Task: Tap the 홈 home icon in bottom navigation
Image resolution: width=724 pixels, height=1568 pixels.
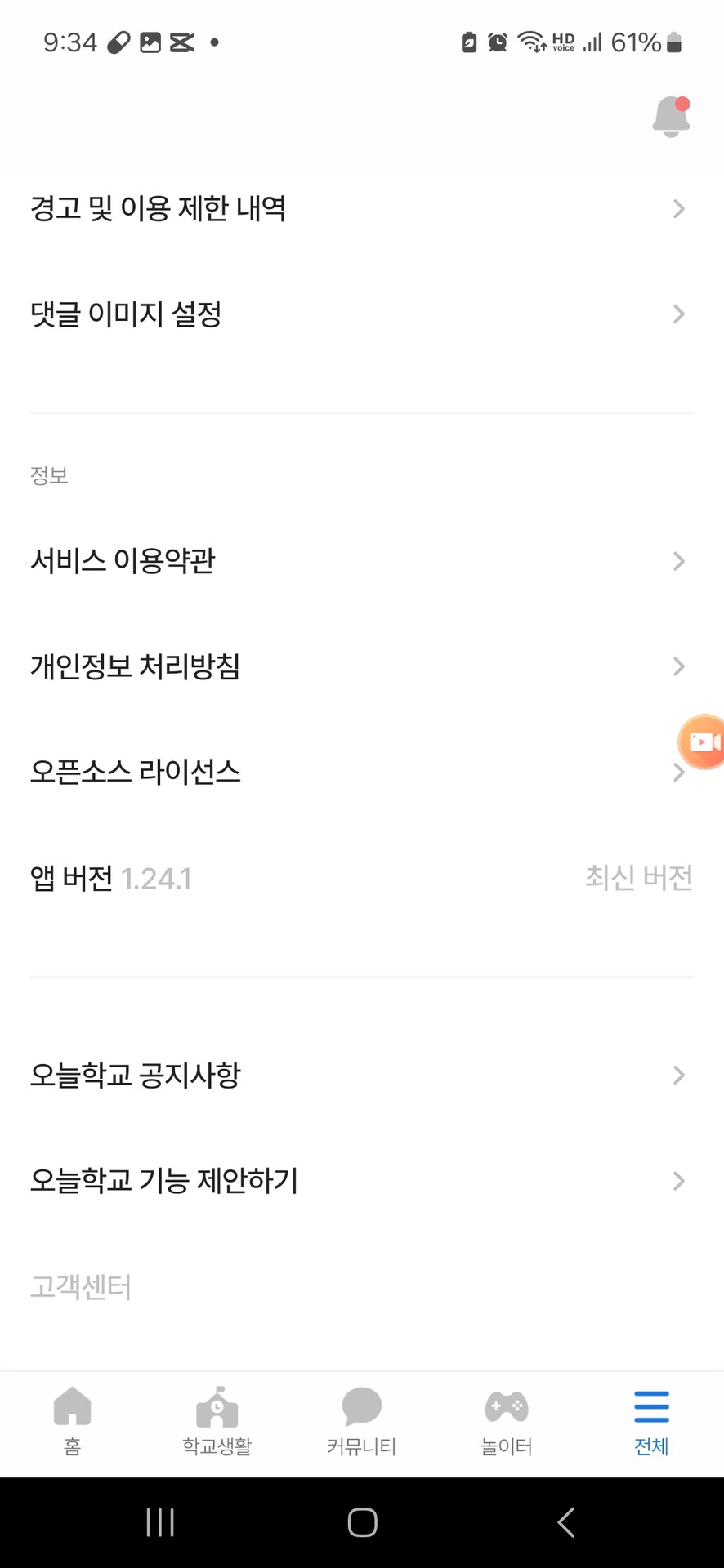Action: 72,1421
